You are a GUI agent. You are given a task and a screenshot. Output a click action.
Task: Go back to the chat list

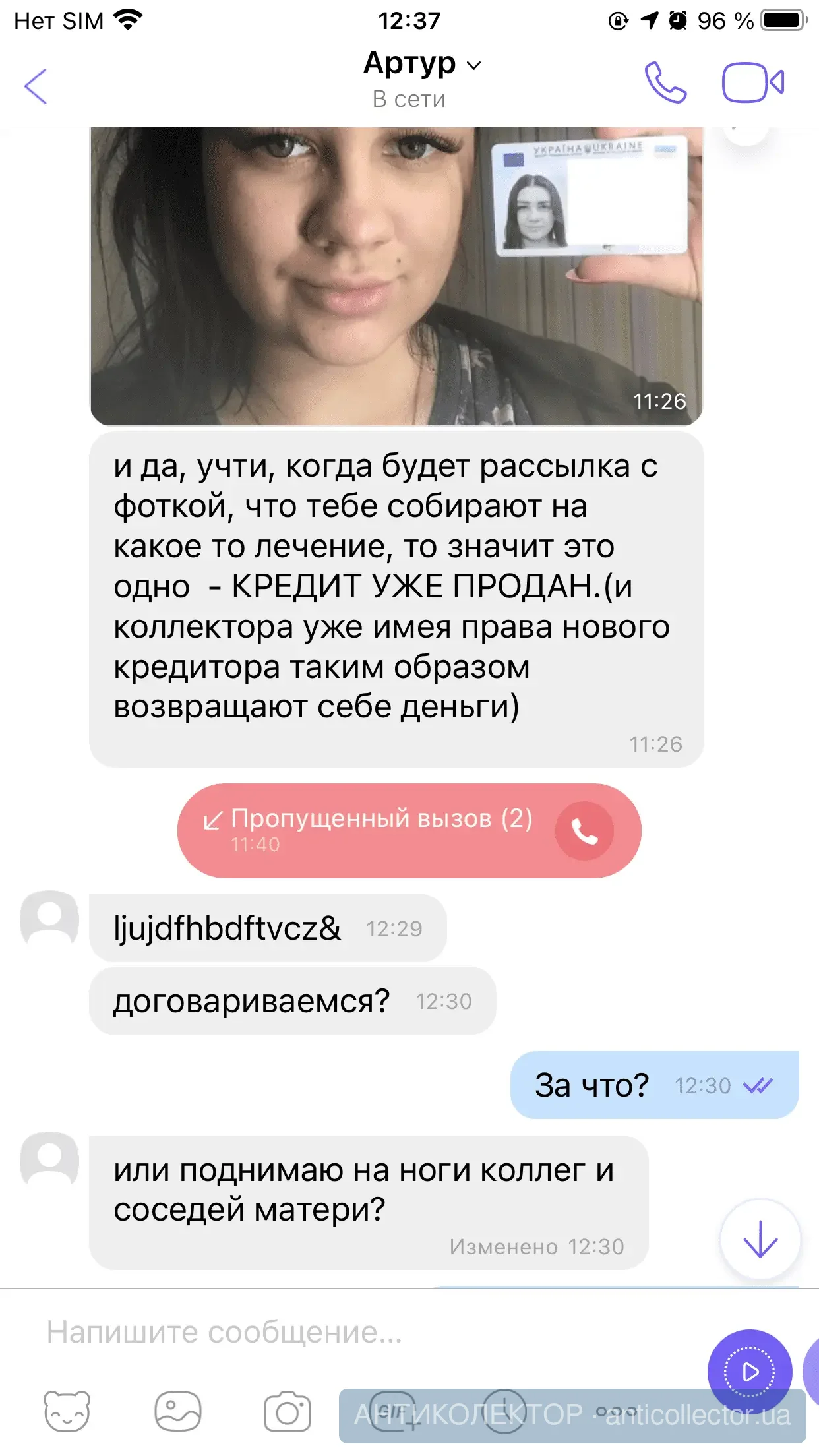point(36,86)
